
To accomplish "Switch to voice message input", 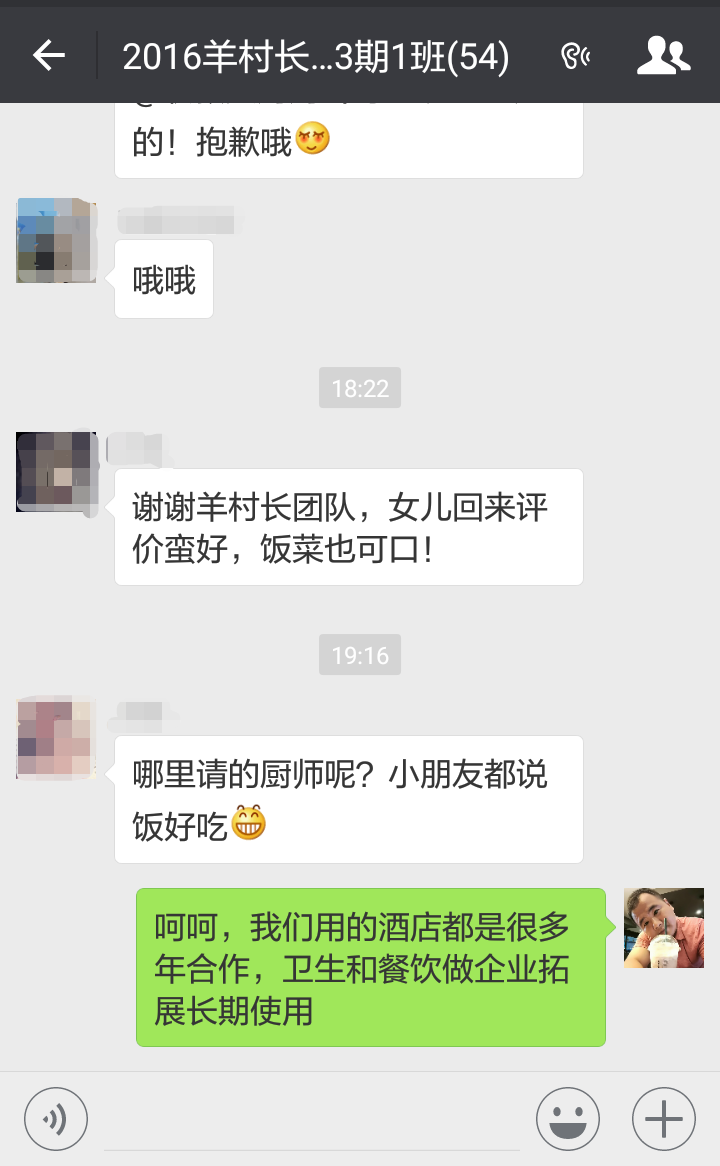I will 56,1118.
